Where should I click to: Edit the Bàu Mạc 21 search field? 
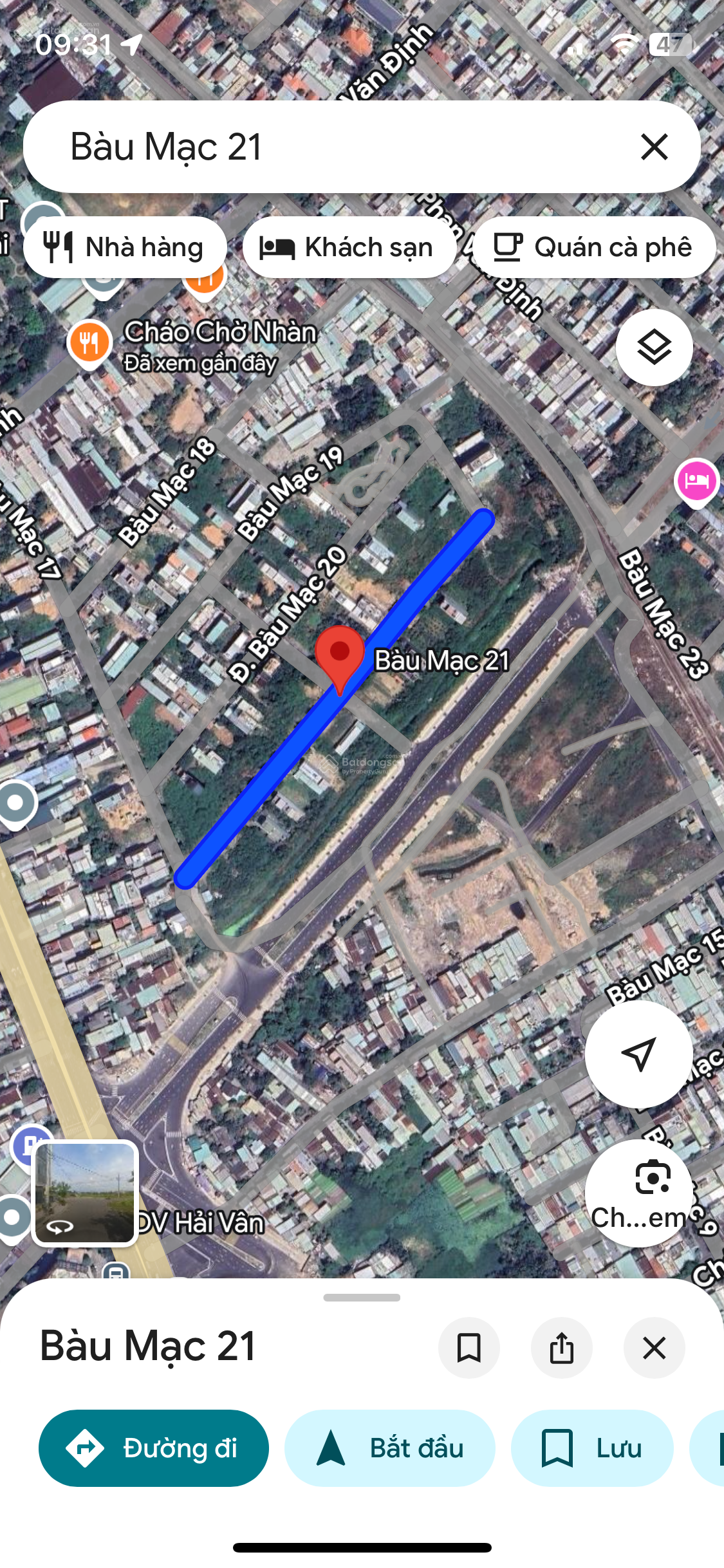click(x=322, y=147)
